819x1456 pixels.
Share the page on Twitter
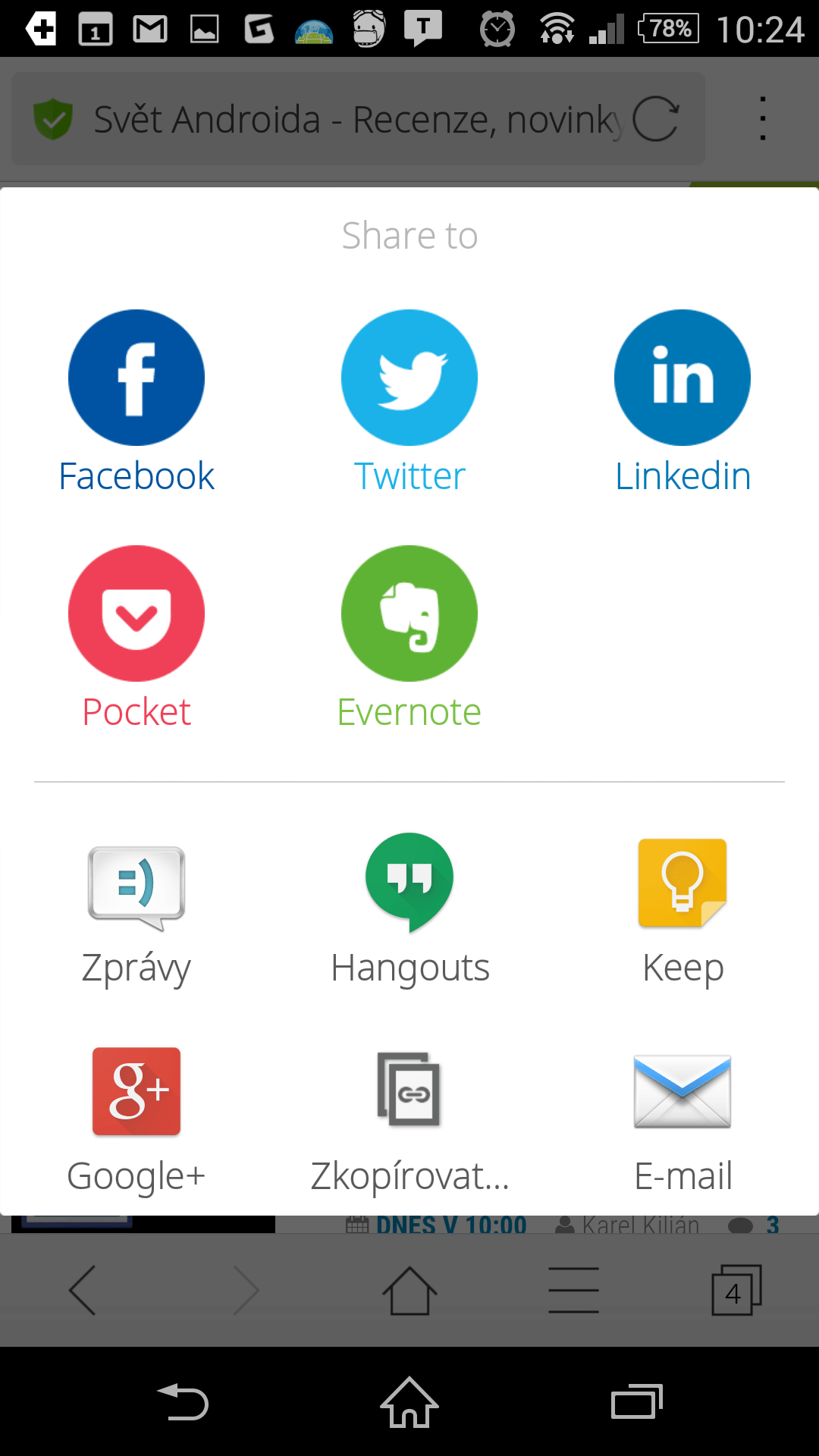point(409,403)
